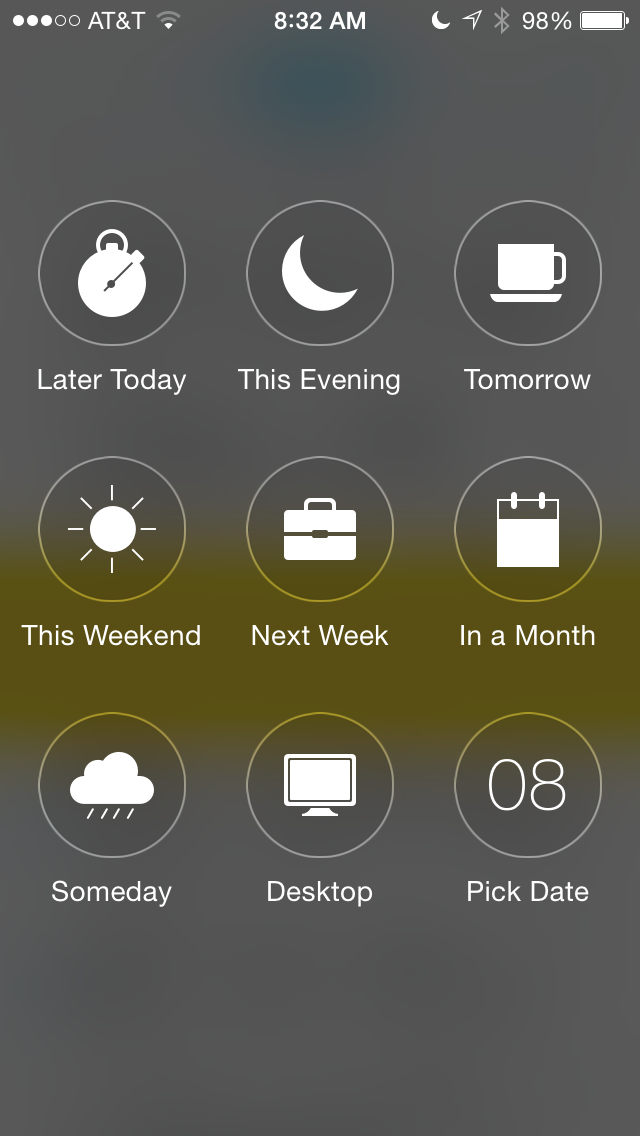This screenshot has width=640, height=1136.
Task: Select the Tomorrow coffee cup option
Action: click(x=528, y=273)
